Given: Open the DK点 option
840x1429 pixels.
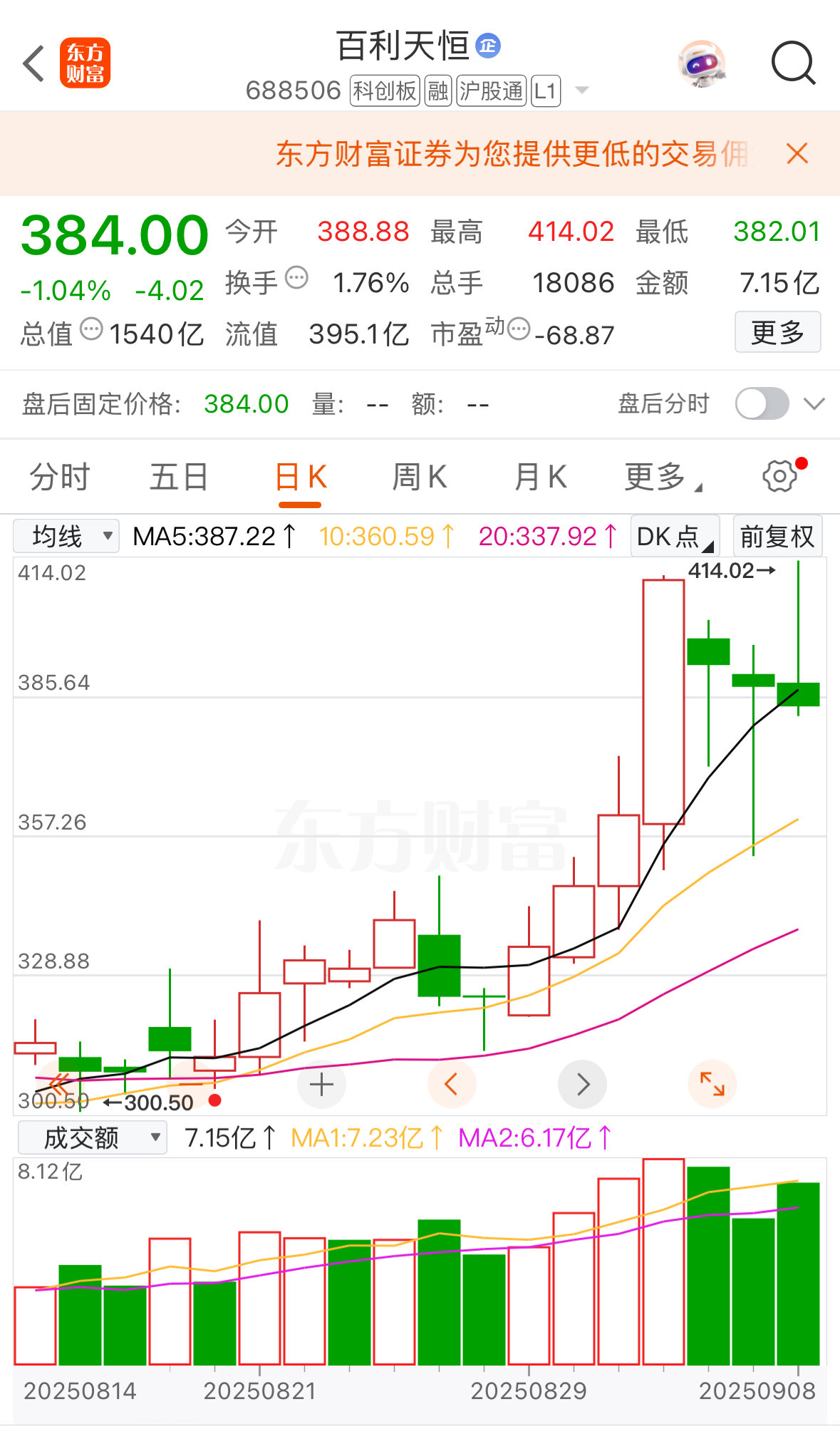Looking at the screenshot, I should click(x=674, y=536).
